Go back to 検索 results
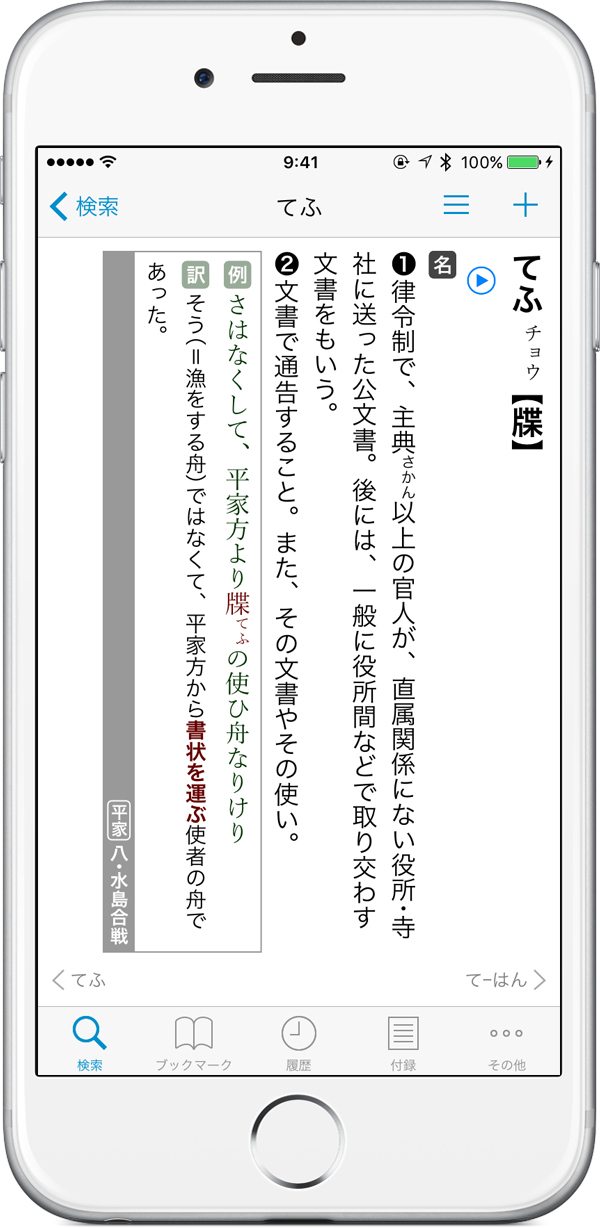This screenshot has width=600, height=1228. (x=84, y=207)
